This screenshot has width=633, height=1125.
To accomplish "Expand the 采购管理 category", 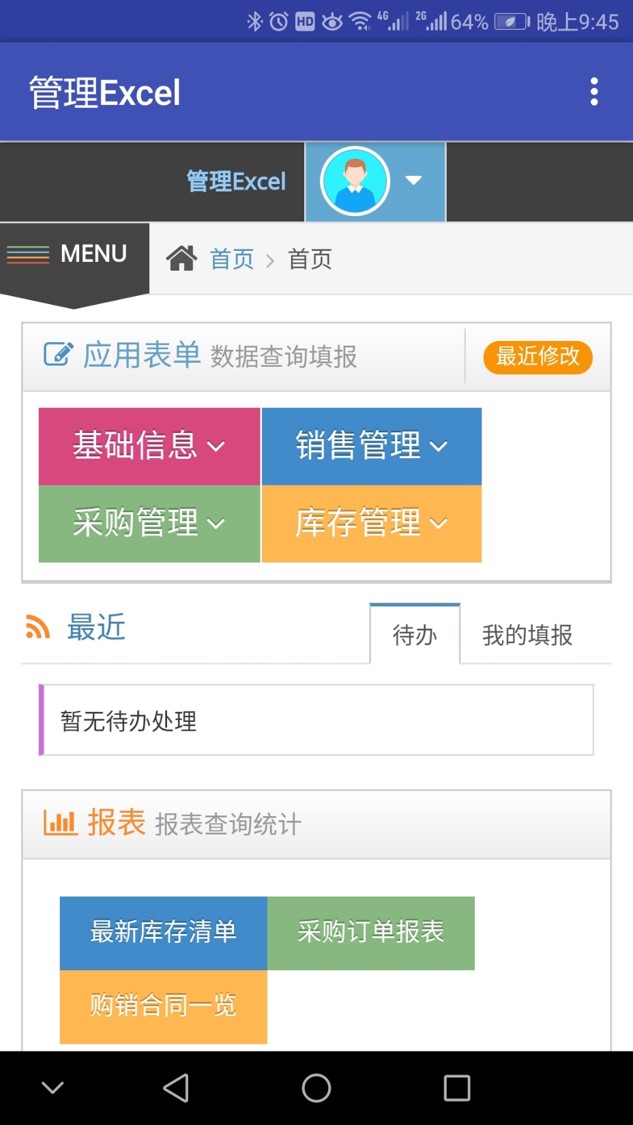I will click(149, 524).
